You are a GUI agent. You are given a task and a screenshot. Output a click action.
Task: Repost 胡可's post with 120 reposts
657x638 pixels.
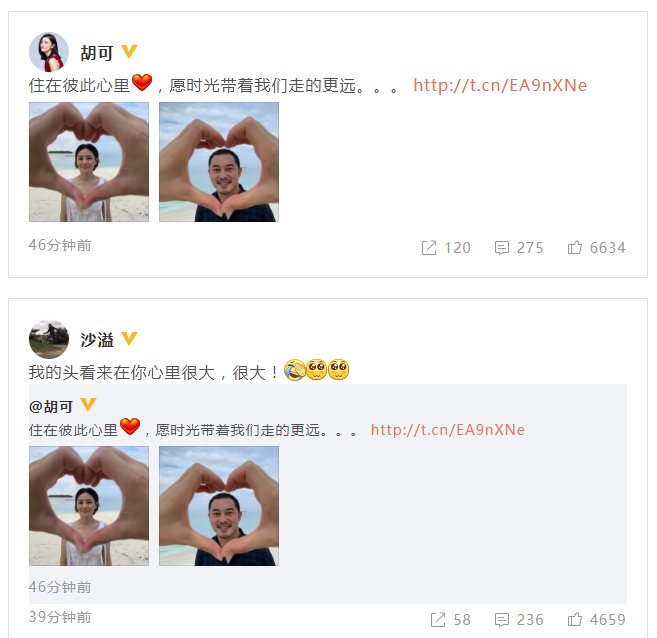(446, 247)
